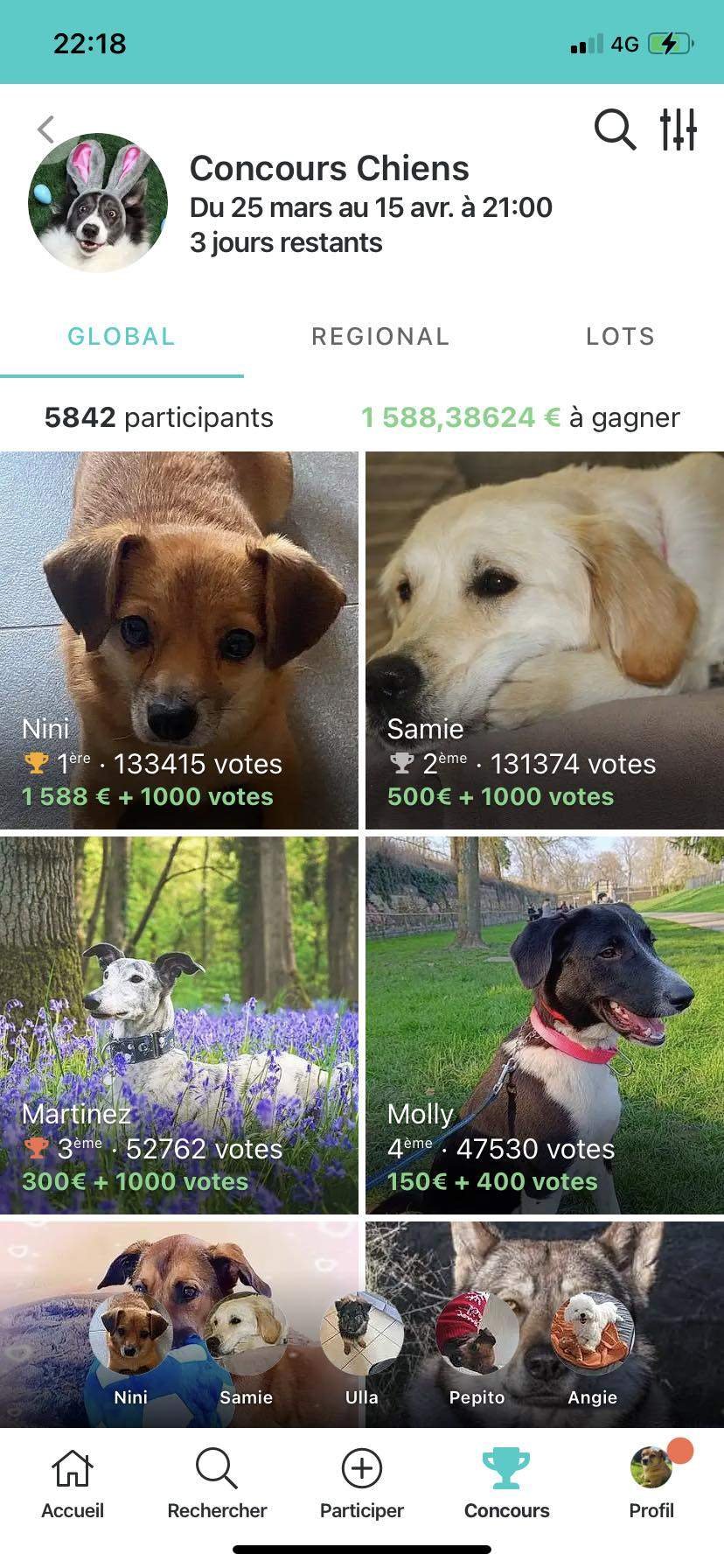Go to the Accueil home tab
The width and height of the screenshot is (724, 1568).
(x=73, y=1486)
